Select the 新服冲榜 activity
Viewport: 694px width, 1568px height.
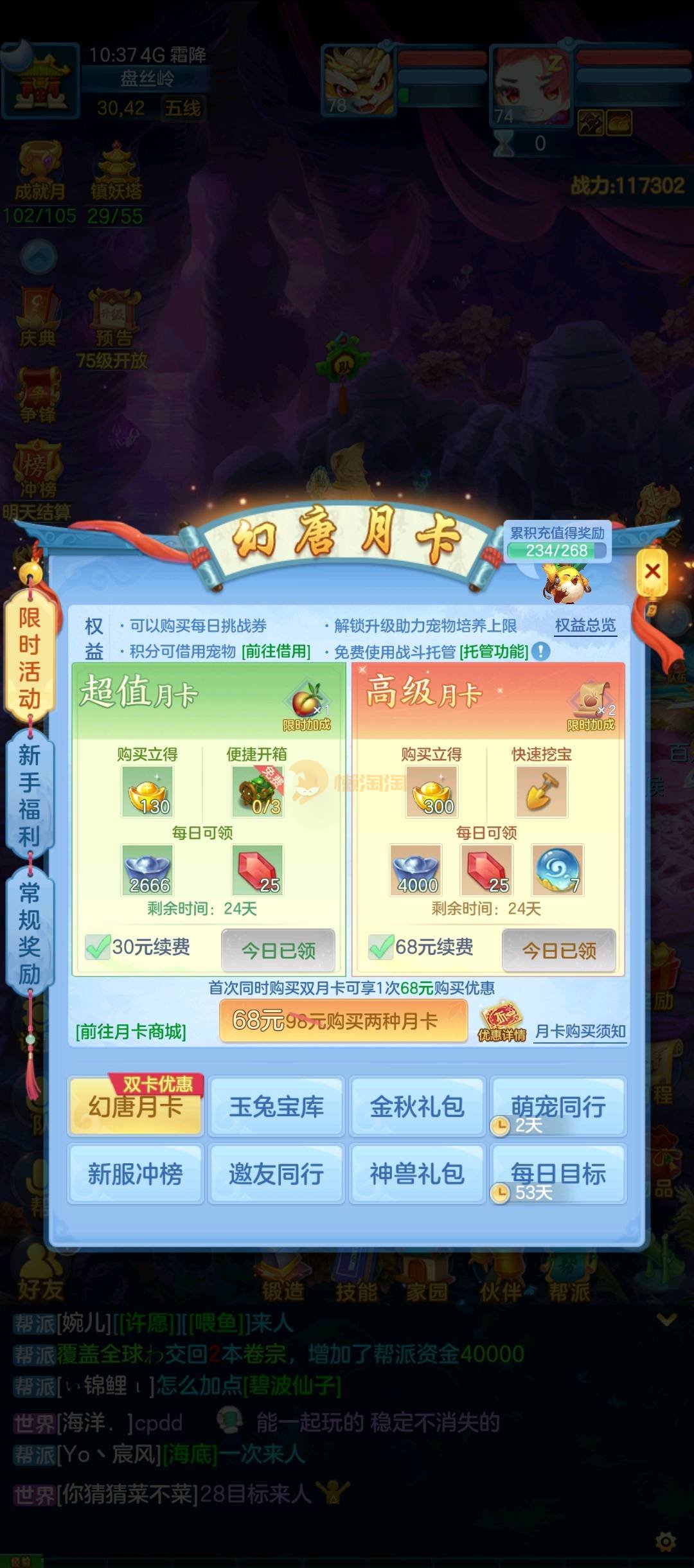136,1174
